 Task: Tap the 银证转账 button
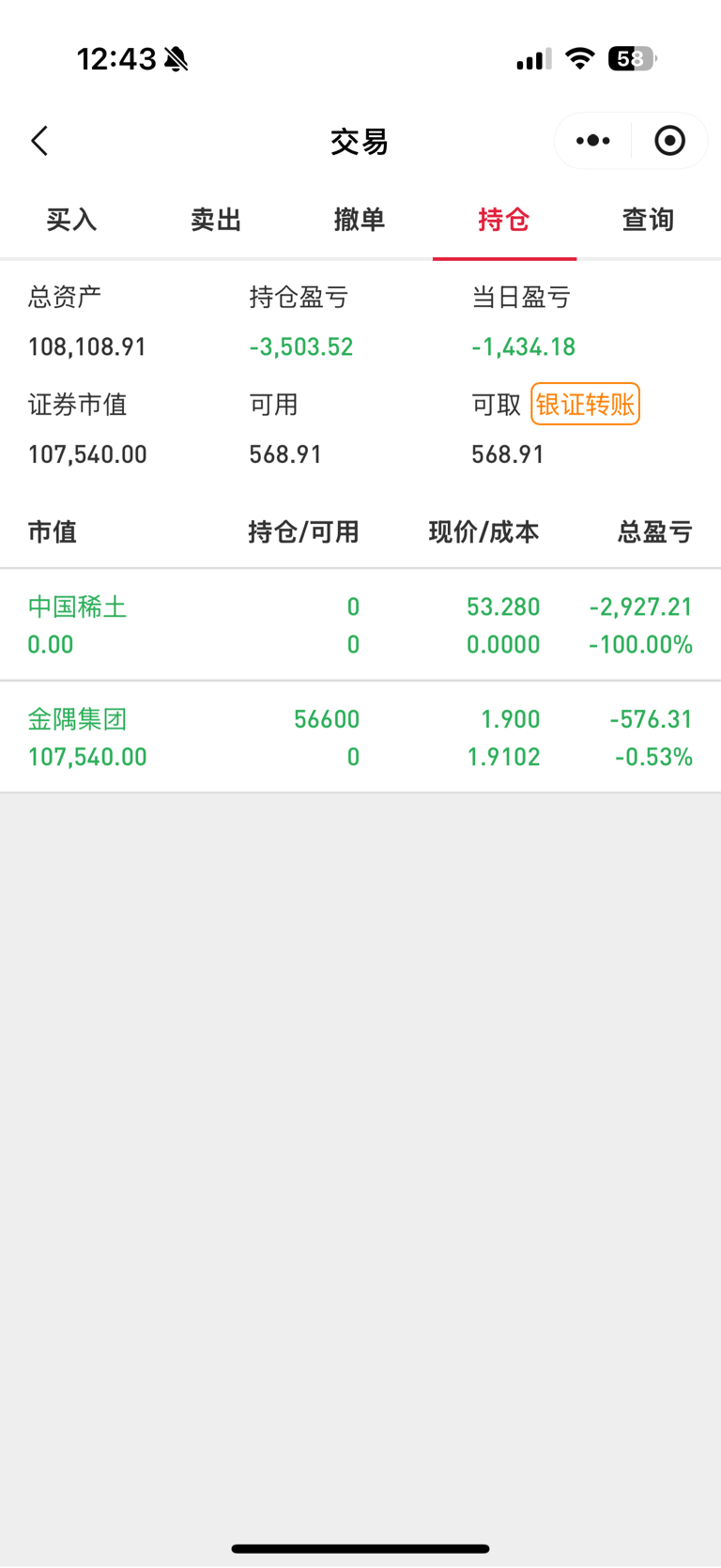pyautogui.click(x=585, y=404)
